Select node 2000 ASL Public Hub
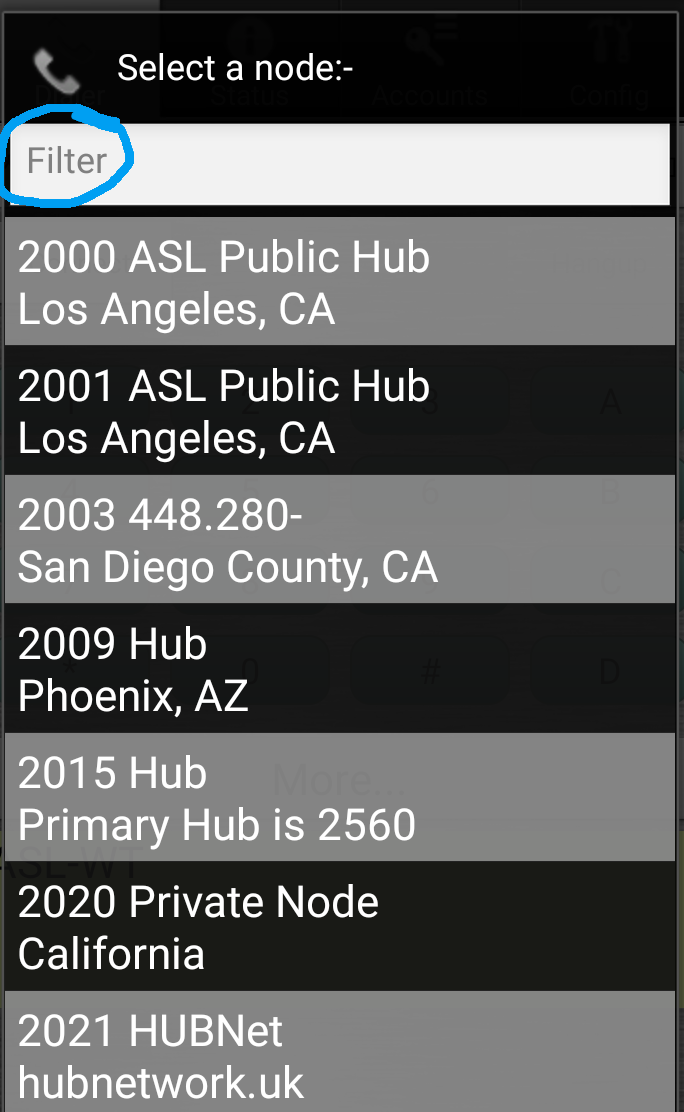684x1112 pixels. 340,282
